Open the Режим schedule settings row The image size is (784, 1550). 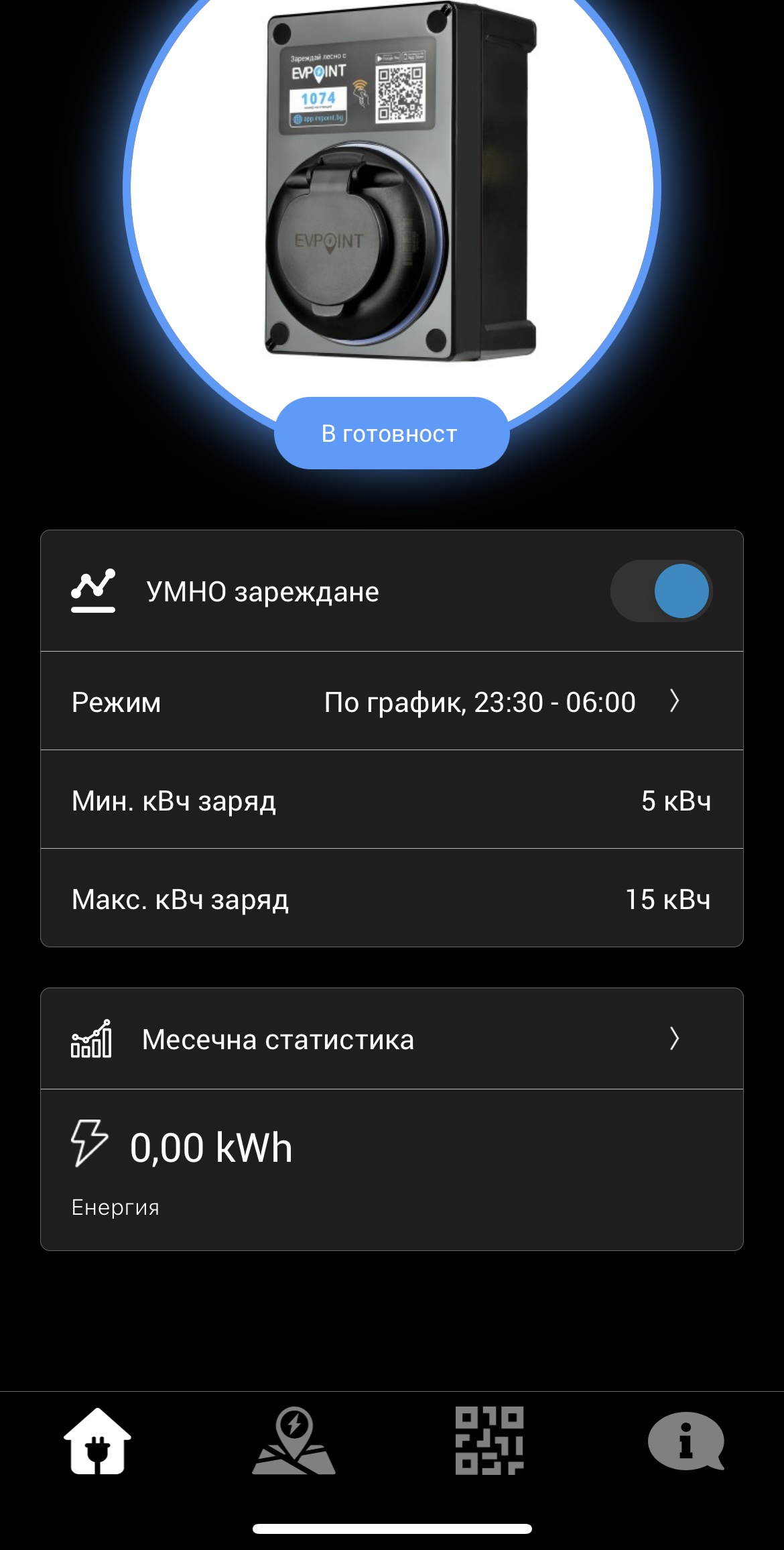[392, 701]
